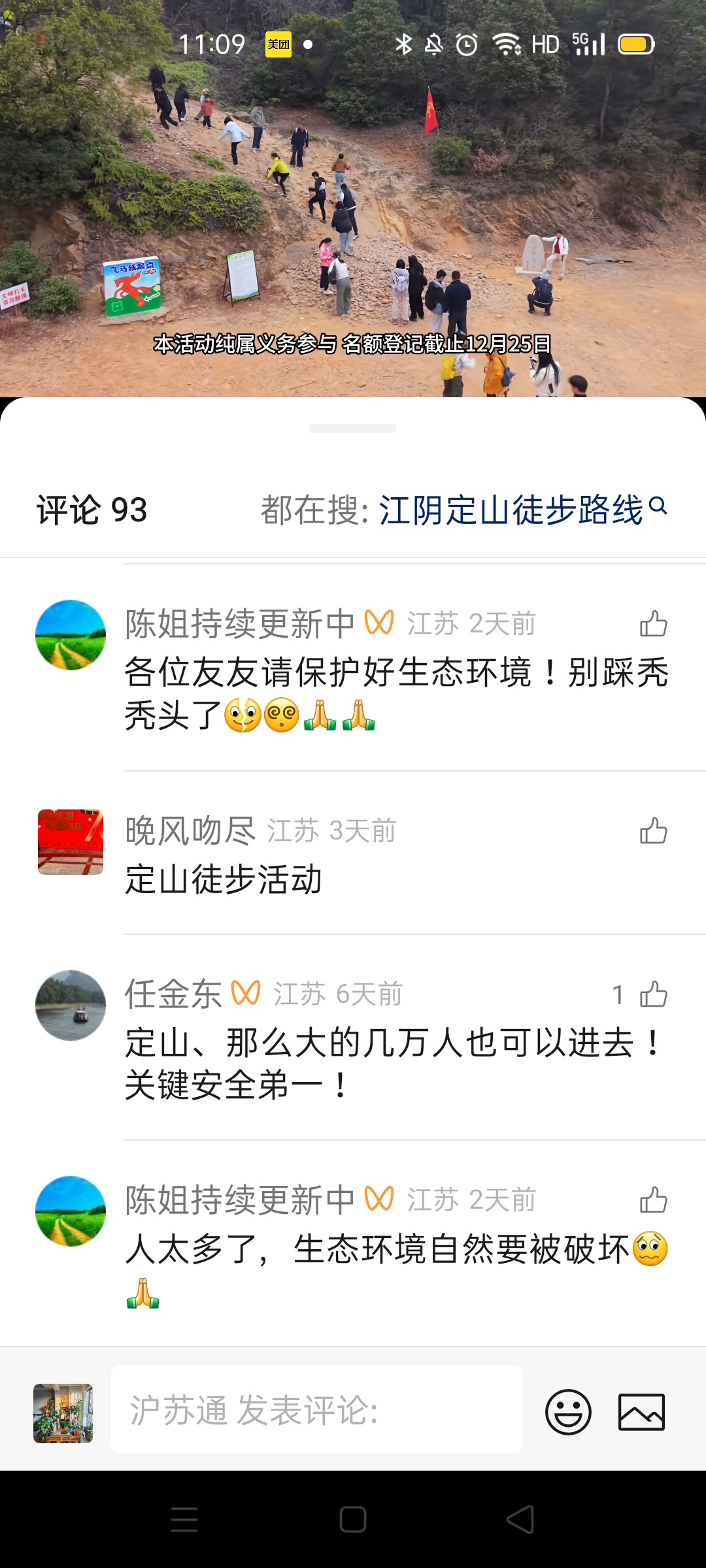This screenshot has width=706, height=1568.
Task: Go to the system home screen
Action: click(353, 1520)
